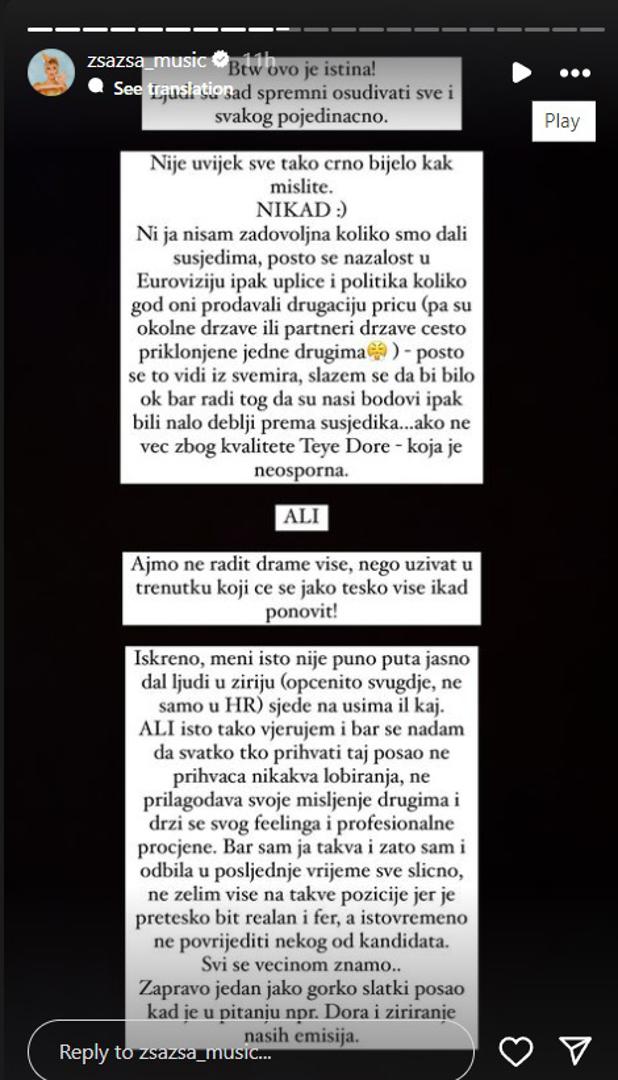The height and width of the screenshot is (1080, 618).
Task: Open the three-dot more options menu
Action: pyautogui.click(x=575, y=73)
